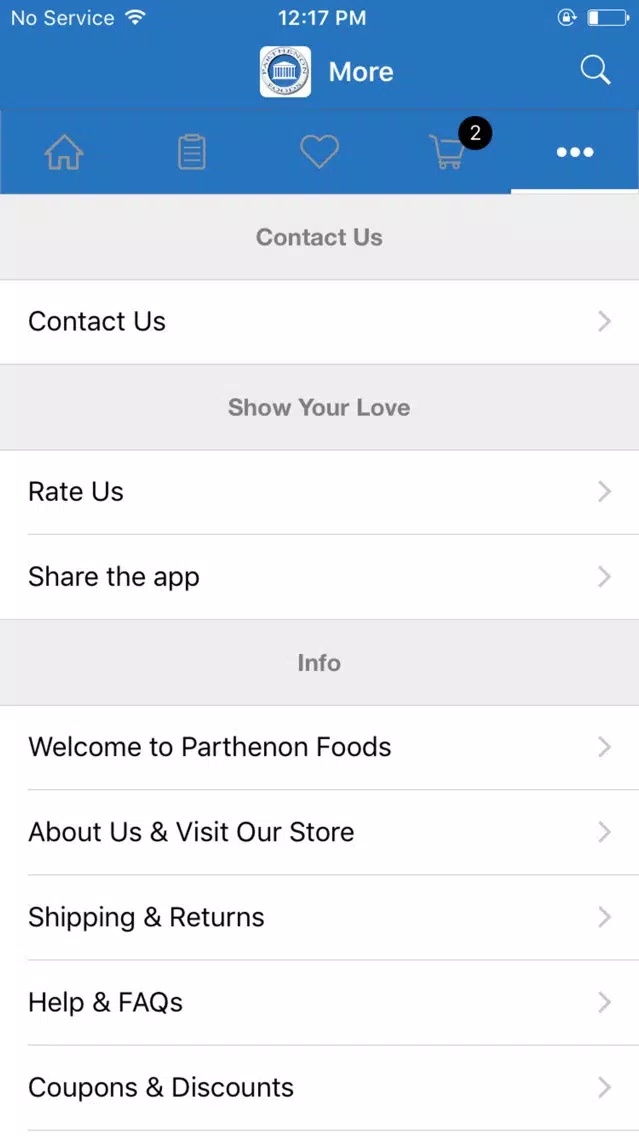Open the orders clipboard tab
Image resolution: width=639 pixels, height=1136 pixels.
[192, 152]
